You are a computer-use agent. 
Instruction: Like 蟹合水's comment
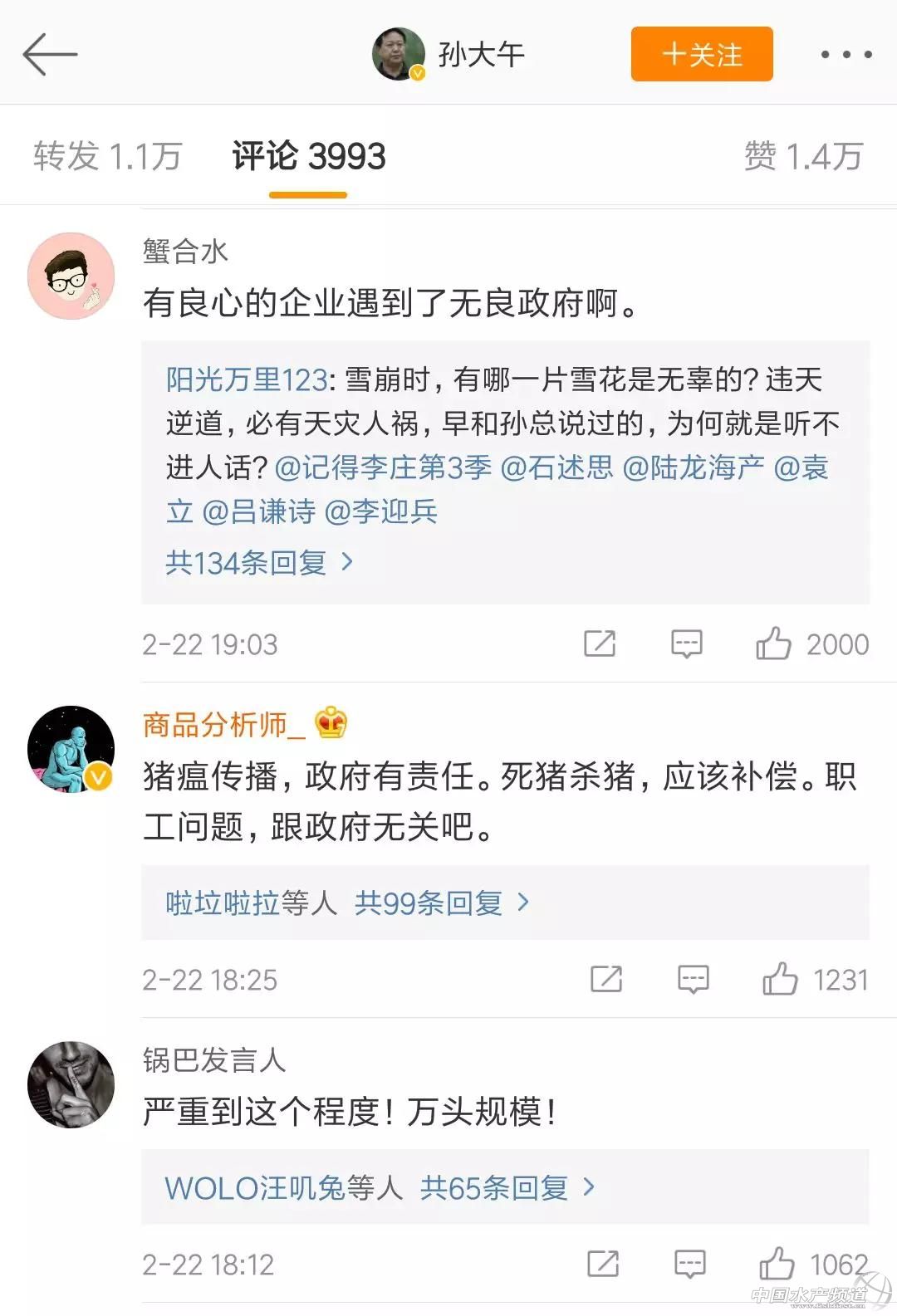(x=773, y=643)
